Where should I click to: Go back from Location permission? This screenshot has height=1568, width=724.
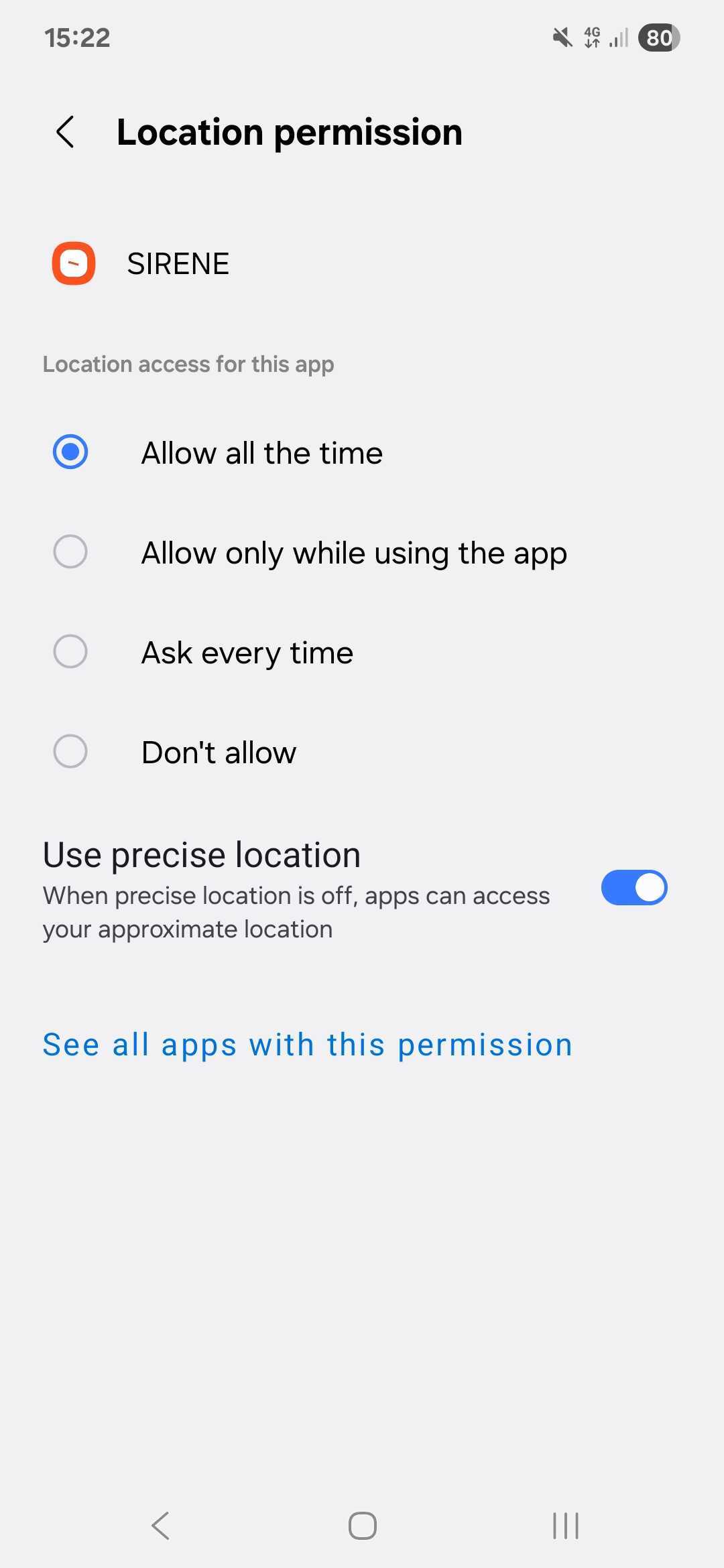click(x=66, y=132)
